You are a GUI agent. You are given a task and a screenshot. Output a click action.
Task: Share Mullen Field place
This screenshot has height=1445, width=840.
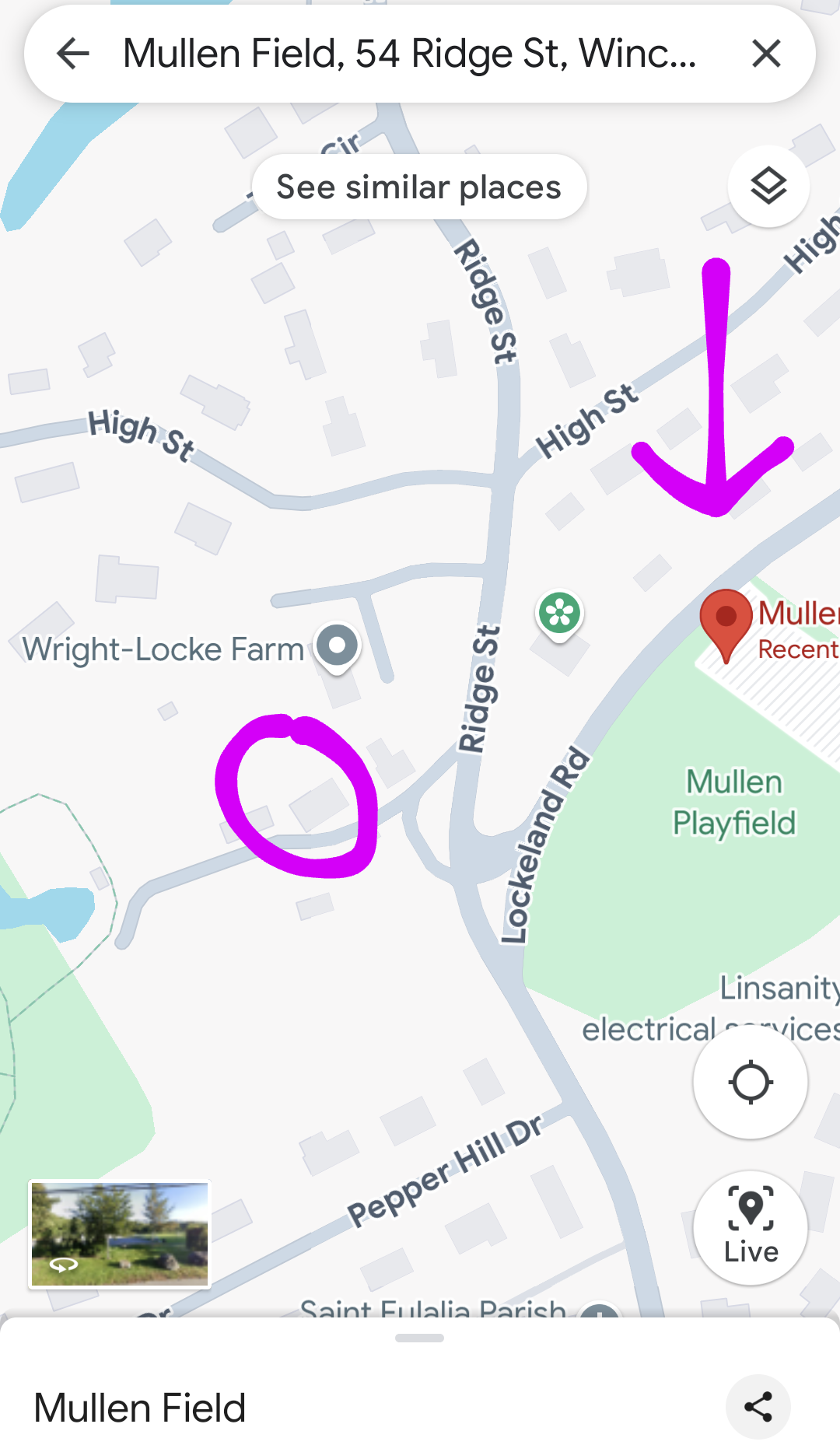[x=758, y=1407]
